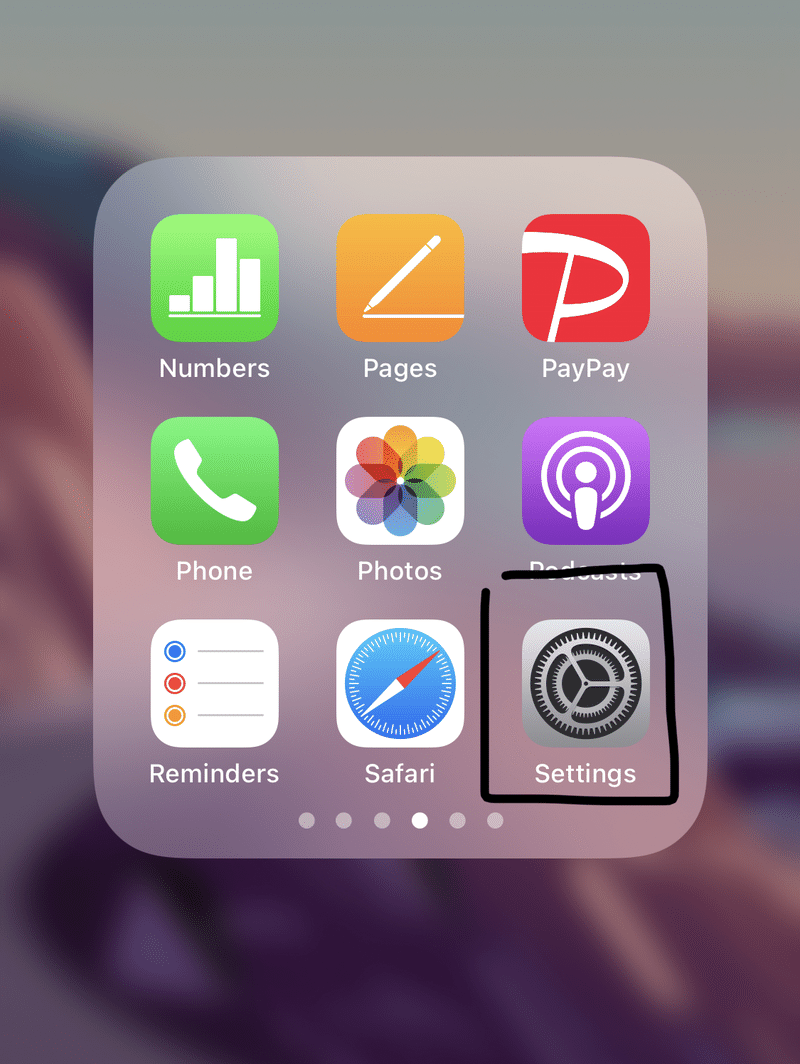The width and height of the screenshot is (800, 1064).
Task: Open the Reminders app
Action: (x=214, y=684)
